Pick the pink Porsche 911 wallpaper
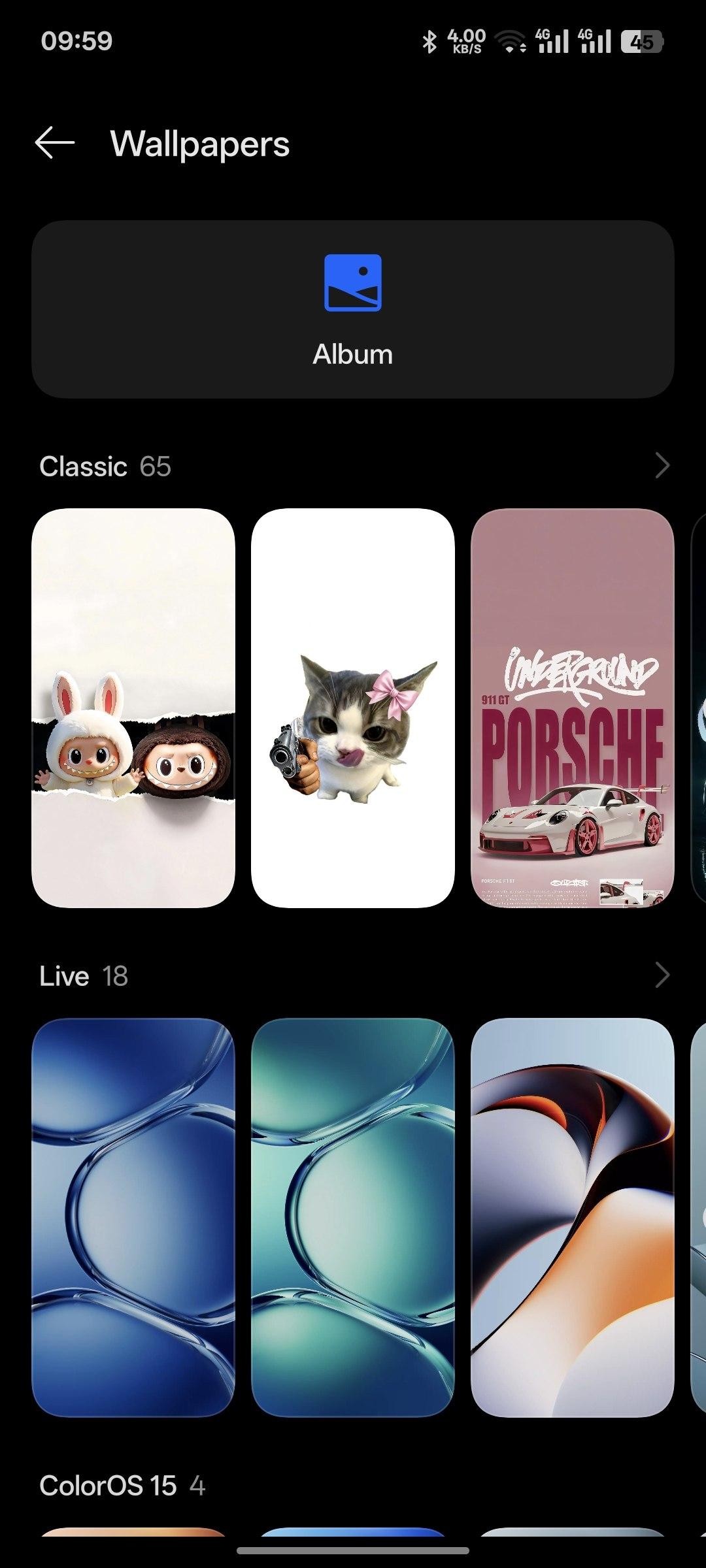Screen dimensions: 706x1568 coord(573,708)
